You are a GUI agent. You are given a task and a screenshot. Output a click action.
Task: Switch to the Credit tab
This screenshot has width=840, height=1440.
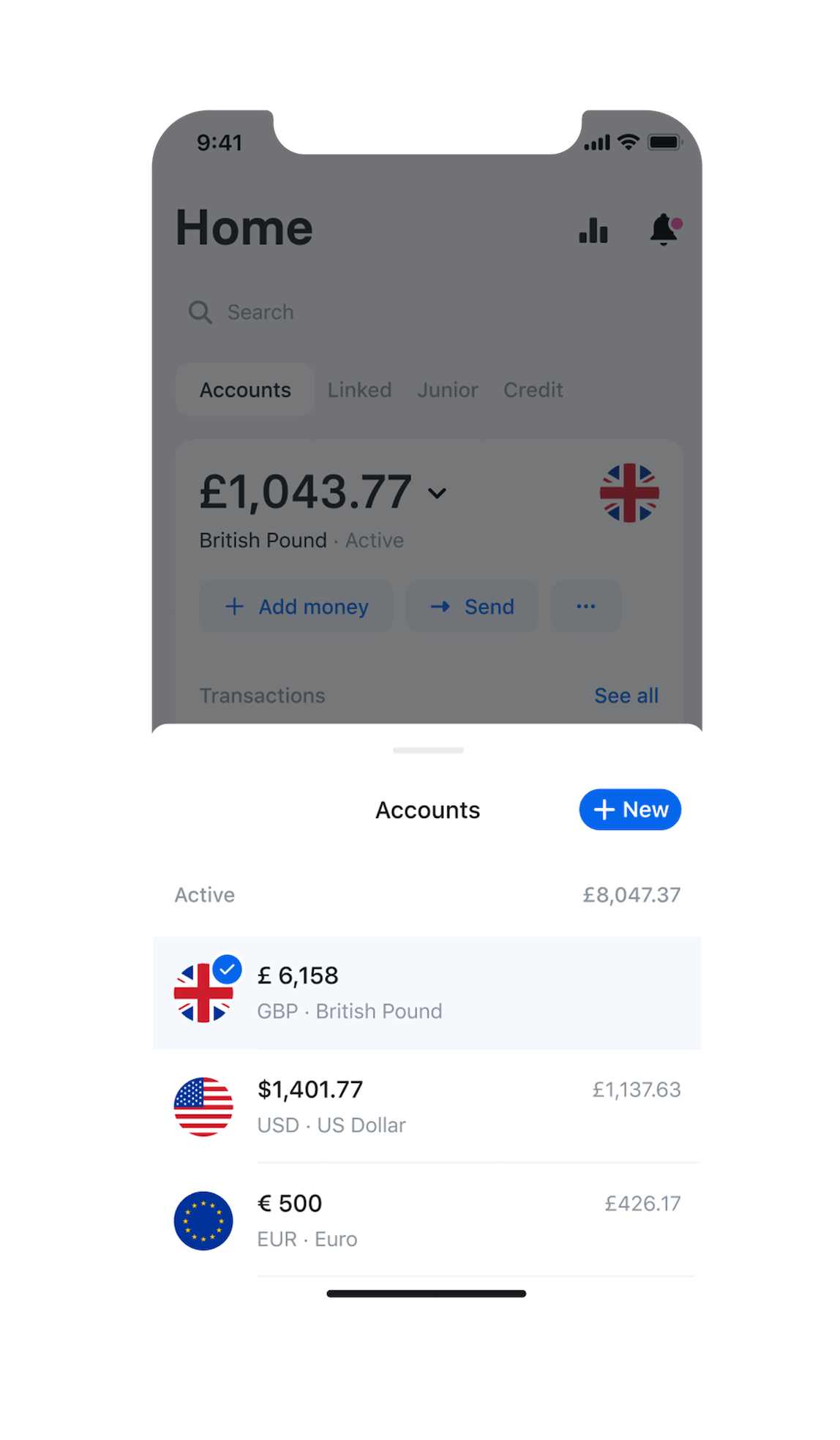533,390
